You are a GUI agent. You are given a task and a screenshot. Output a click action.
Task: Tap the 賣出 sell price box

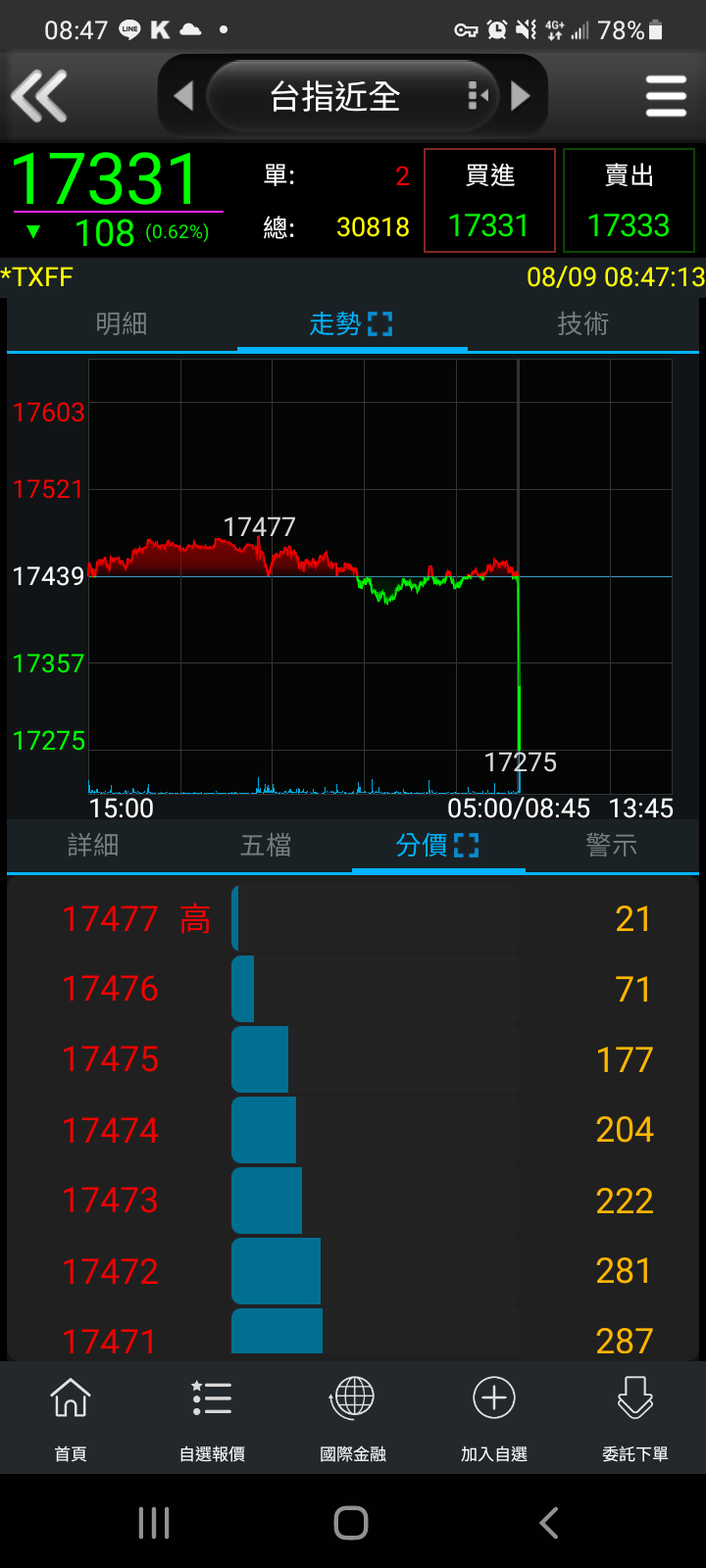tap(629, 201)
